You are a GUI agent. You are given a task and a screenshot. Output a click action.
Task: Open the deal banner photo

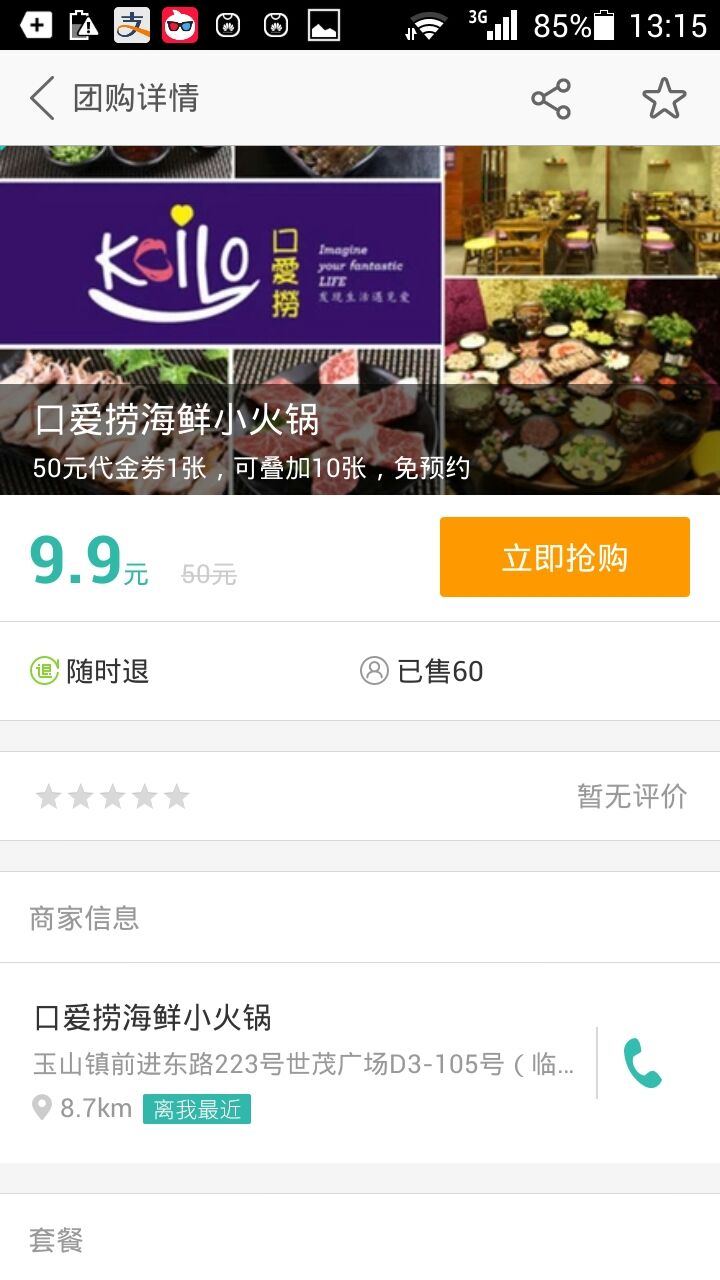360,320
